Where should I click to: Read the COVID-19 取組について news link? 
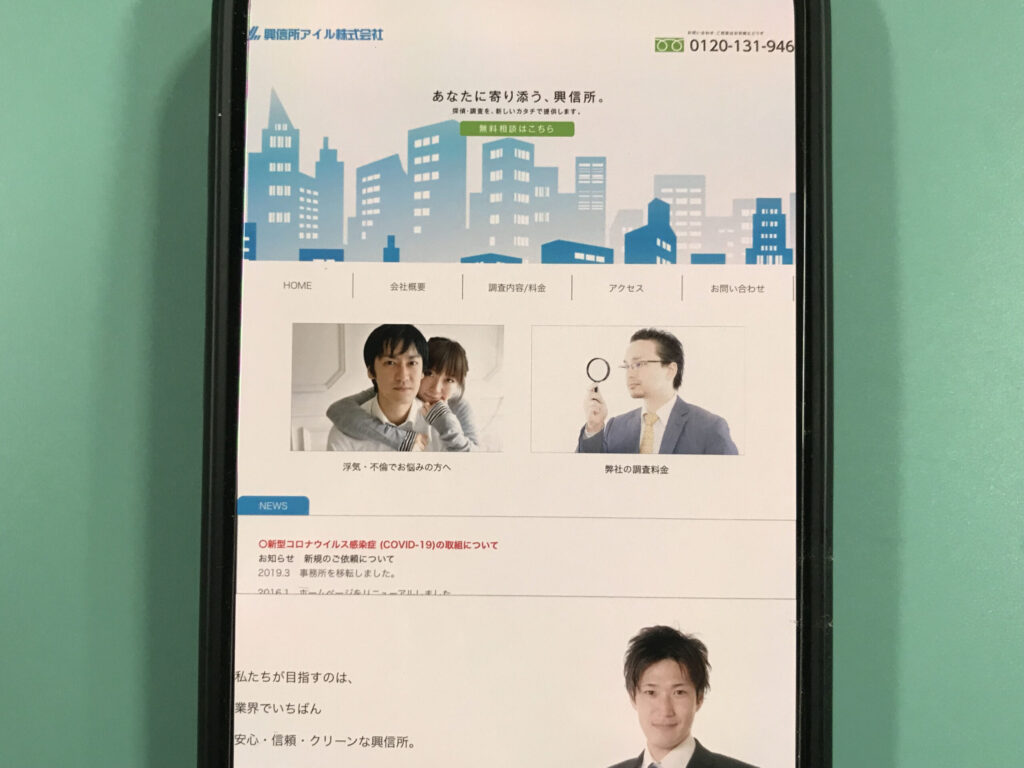tap(378, 545)
